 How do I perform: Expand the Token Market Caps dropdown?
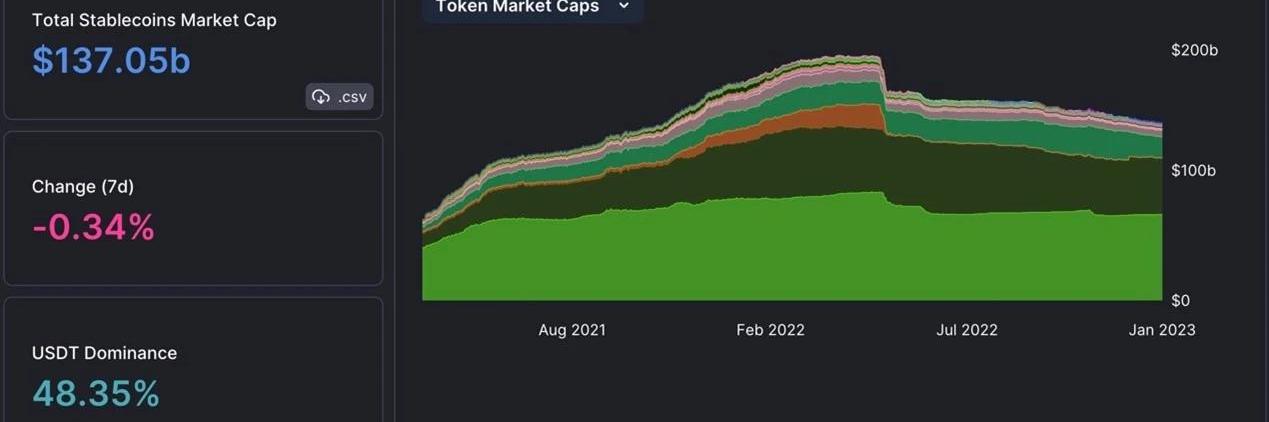tap(533, 7)
